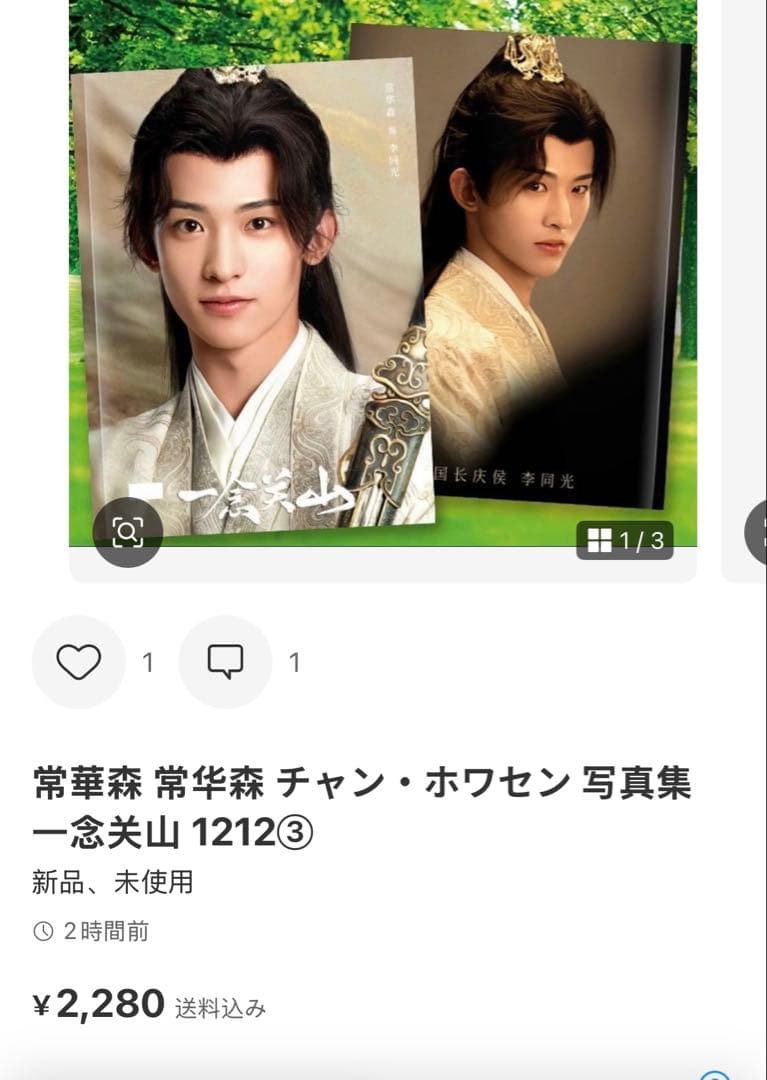Like this photo book listing
Viewport: 767px width, 1080px height.
[78, 662]
